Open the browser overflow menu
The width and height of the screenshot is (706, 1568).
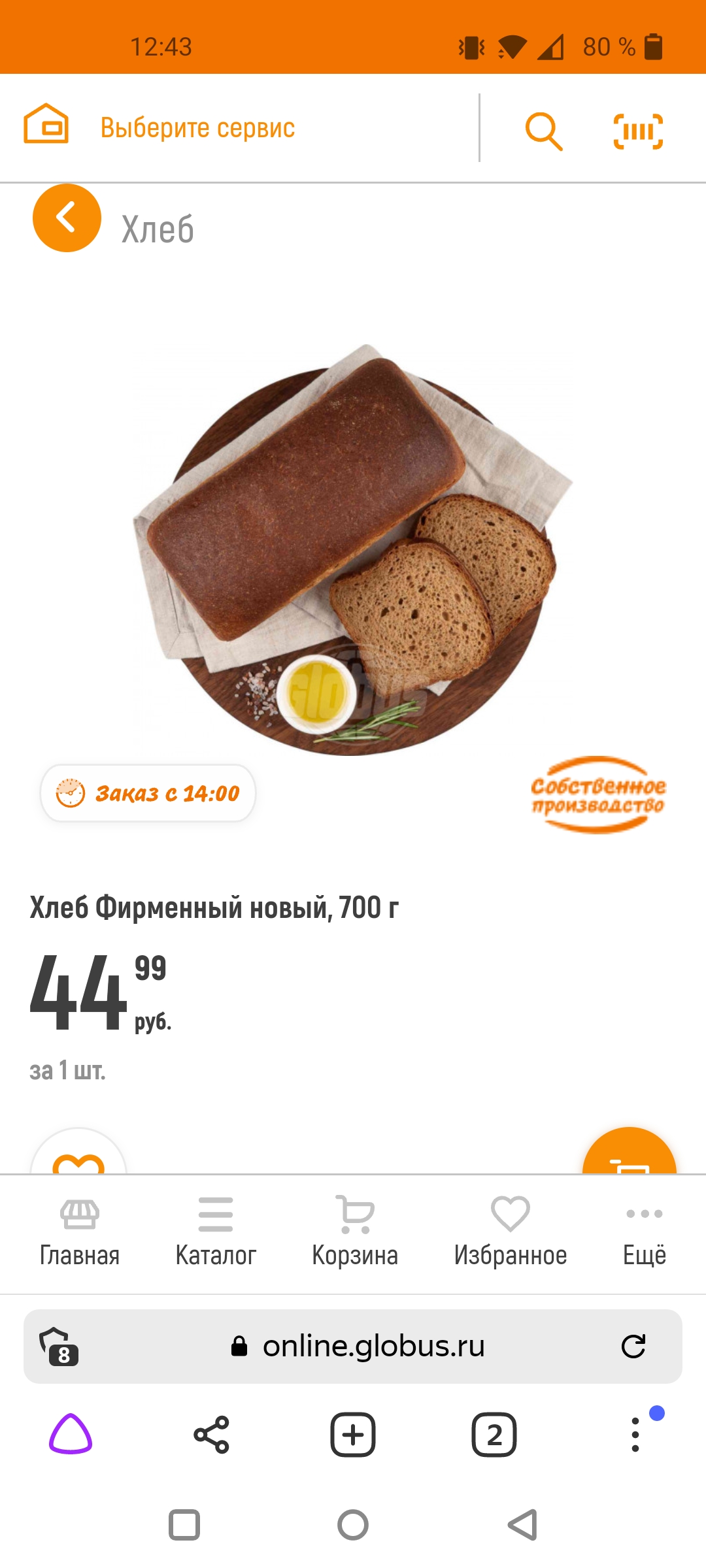tap(635, 1435)
